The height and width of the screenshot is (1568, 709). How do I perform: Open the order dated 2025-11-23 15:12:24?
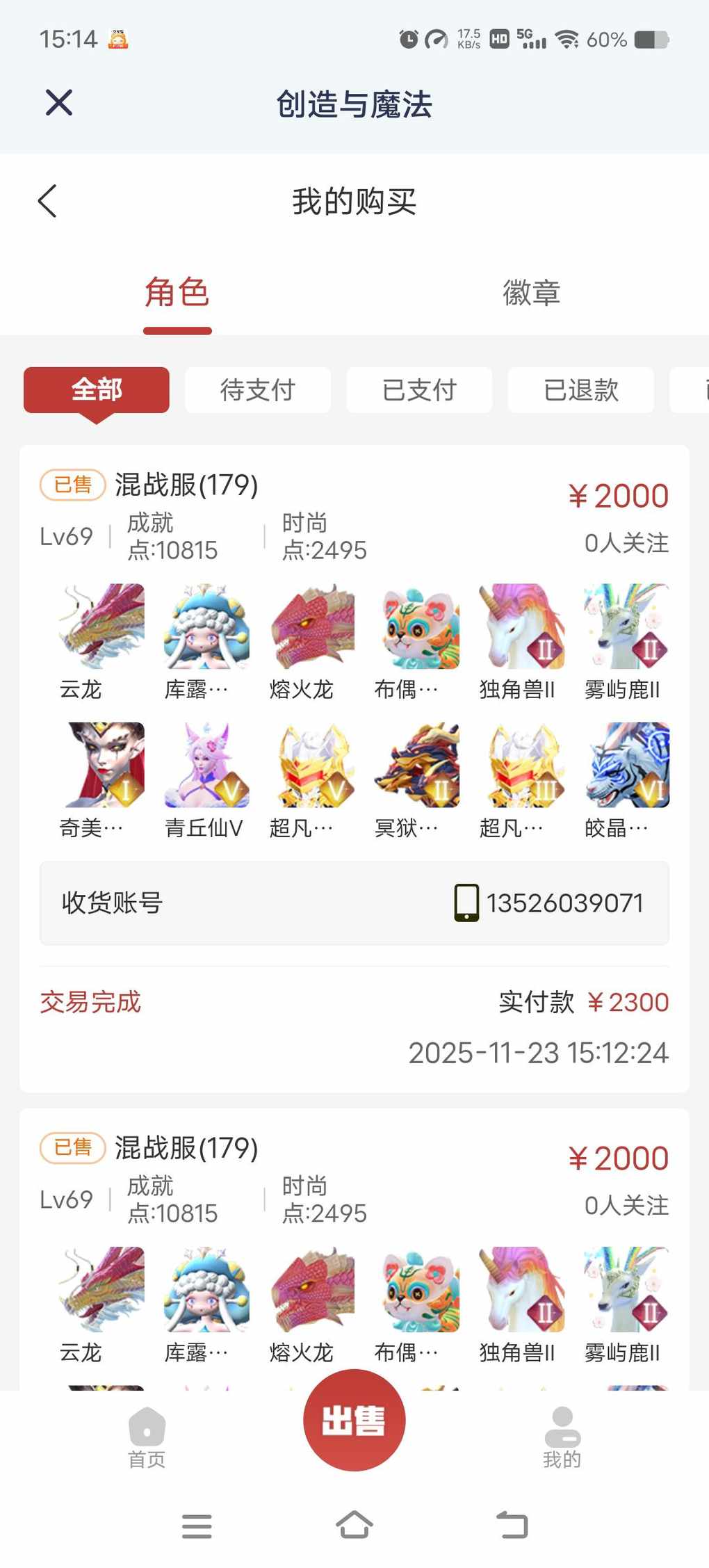354,768
